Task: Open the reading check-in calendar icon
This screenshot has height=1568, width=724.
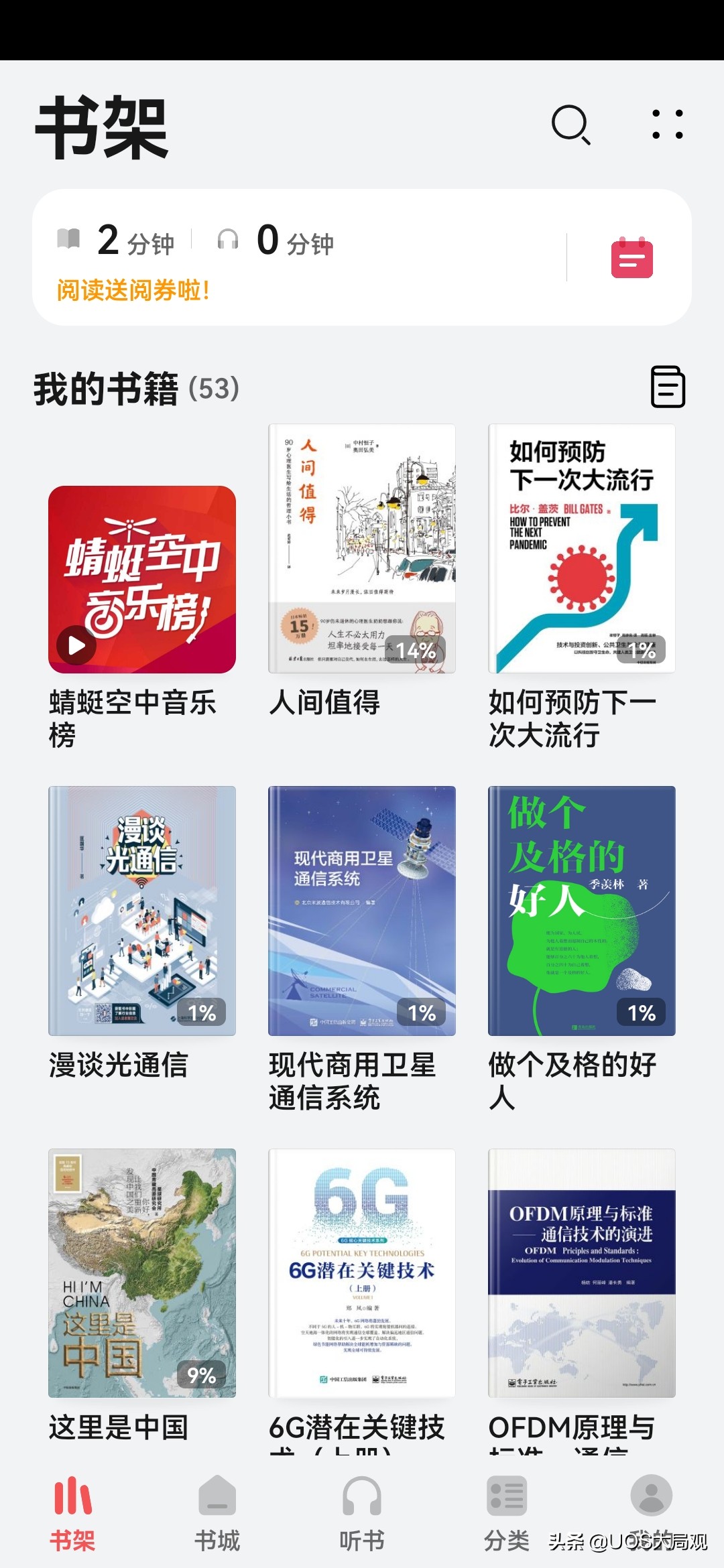Action: [x=631, y=258]
